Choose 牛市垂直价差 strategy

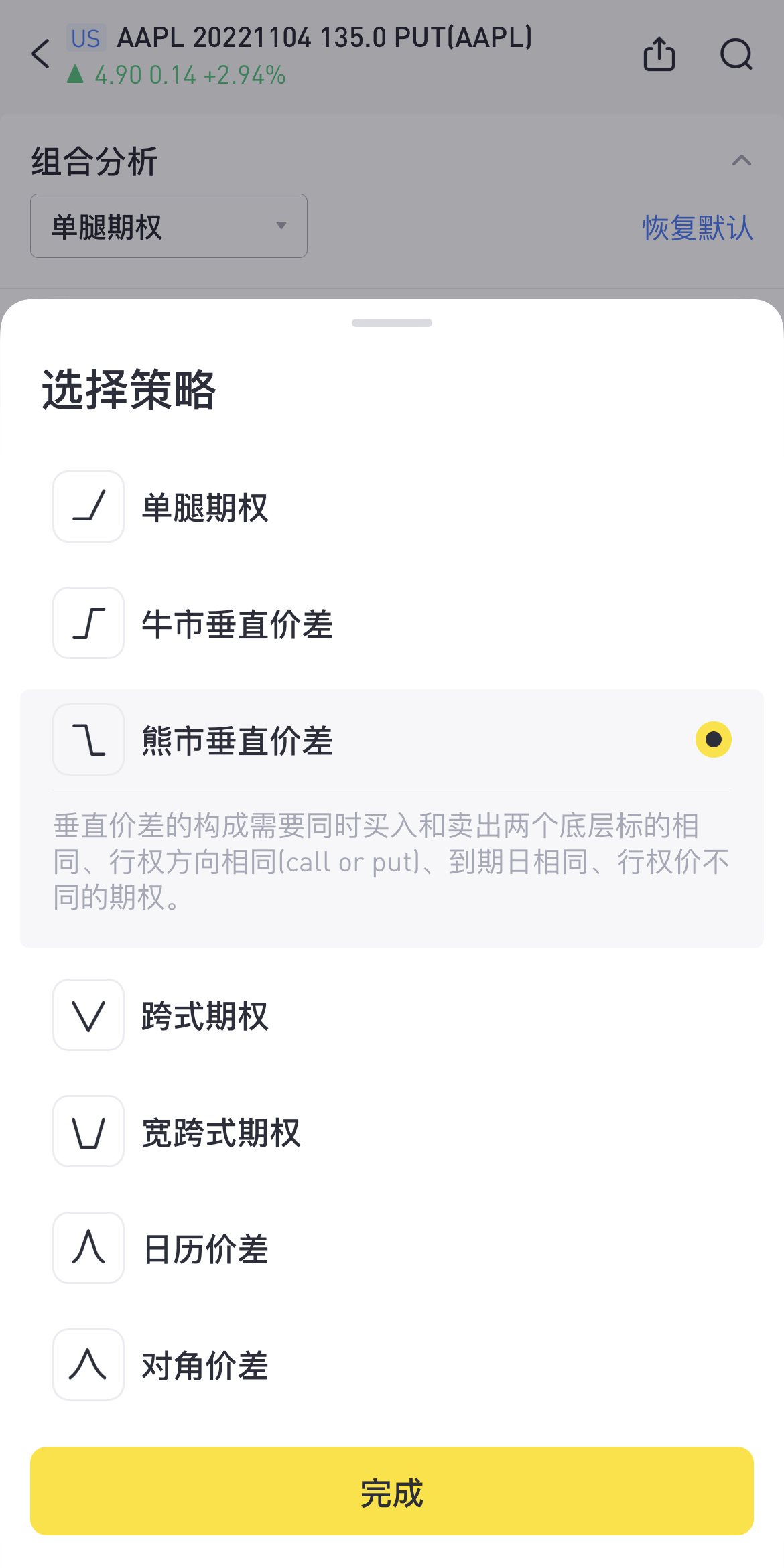click(x=392, y=623)
